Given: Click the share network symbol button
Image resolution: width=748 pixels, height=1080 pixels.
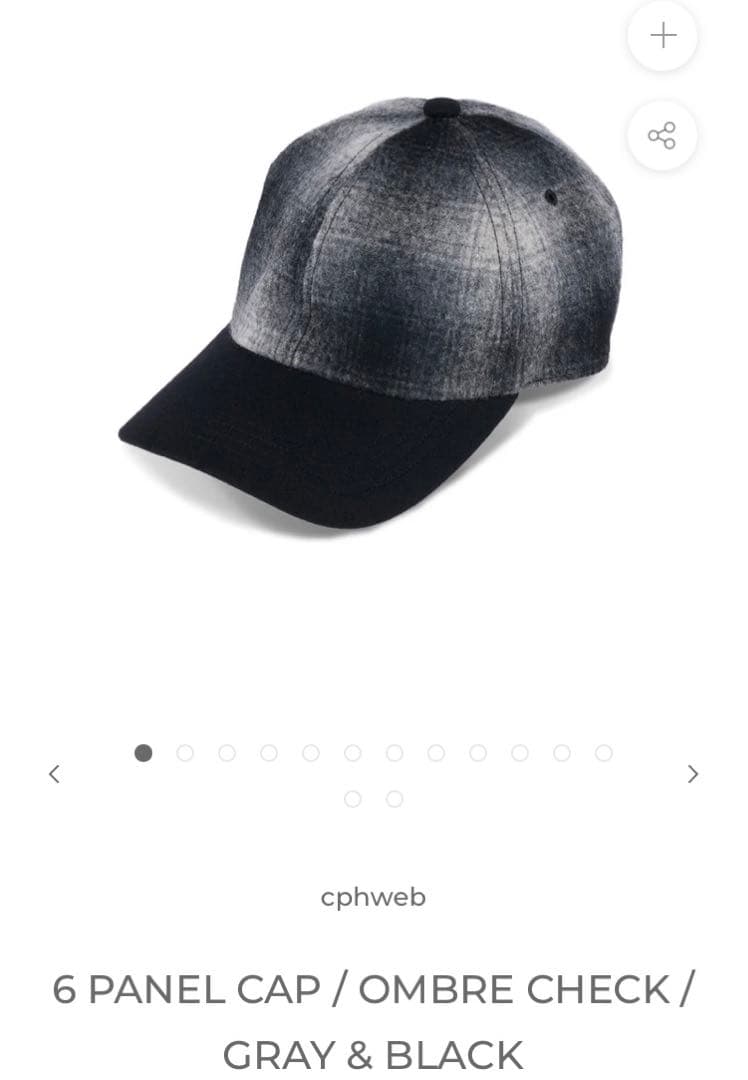Looking at the screenshot, I should click(662, 133).
